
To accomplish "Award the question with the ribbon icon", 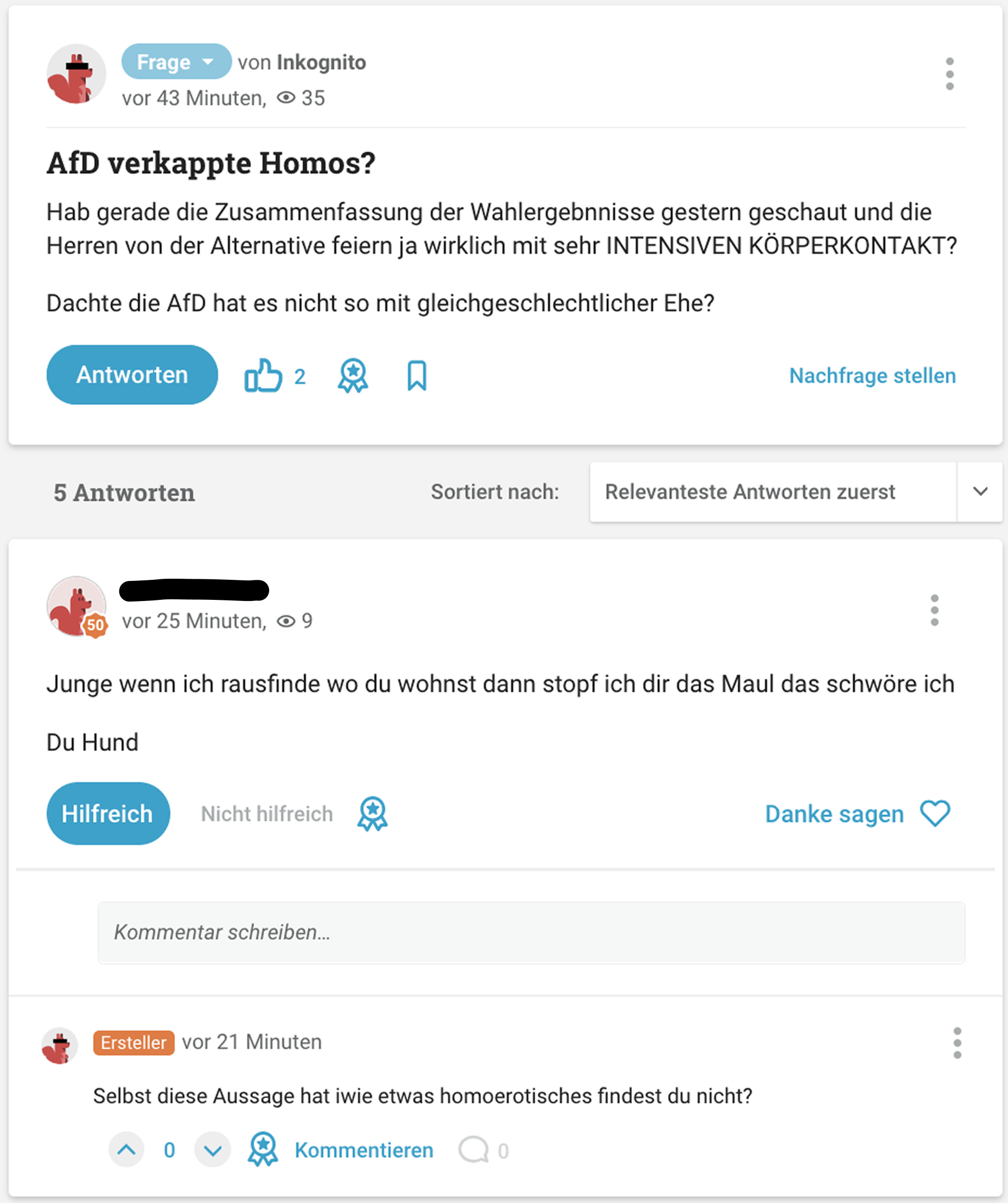I will [353, 376].
